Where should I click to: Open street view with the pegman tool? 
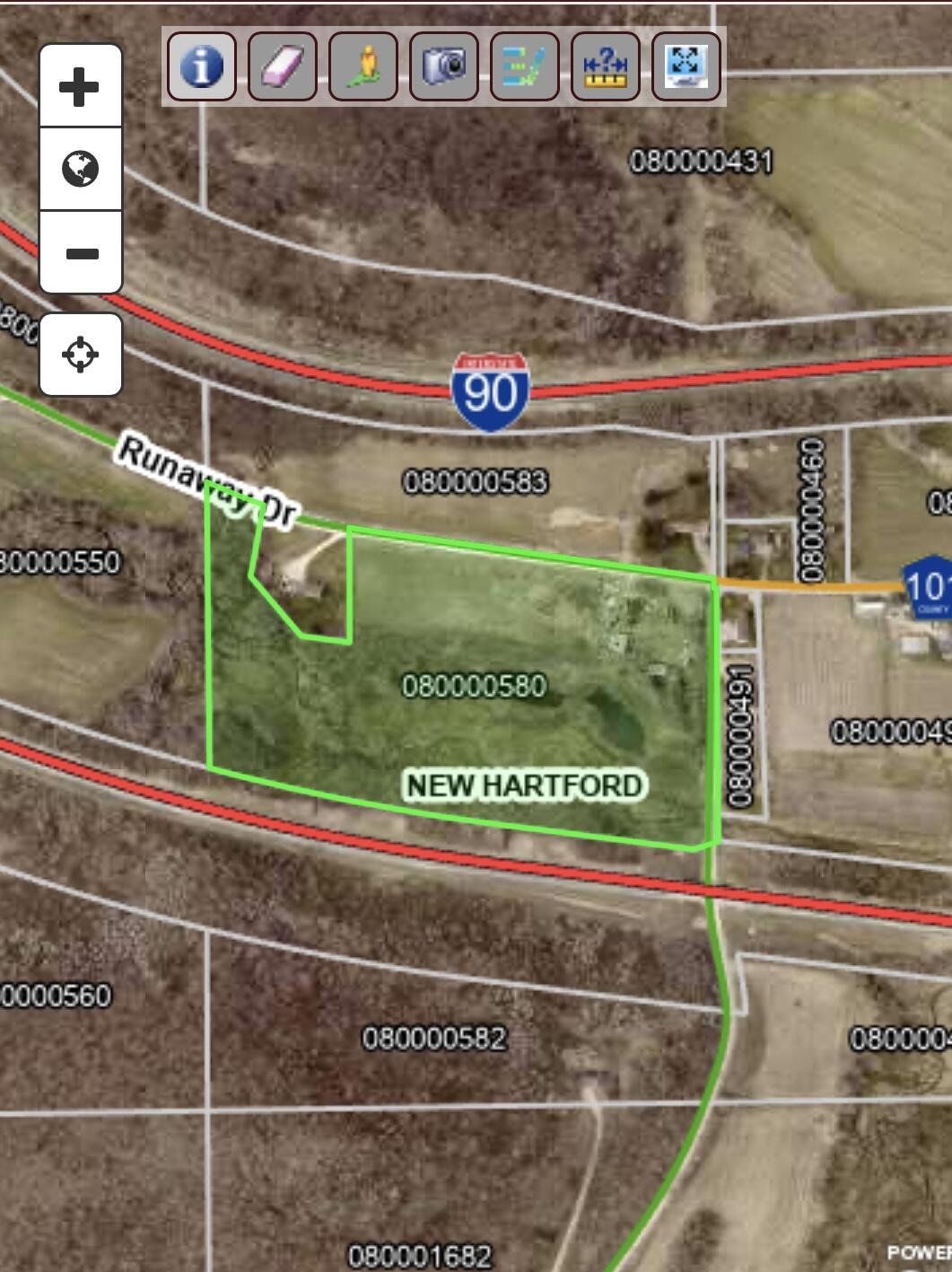point(363,66)
